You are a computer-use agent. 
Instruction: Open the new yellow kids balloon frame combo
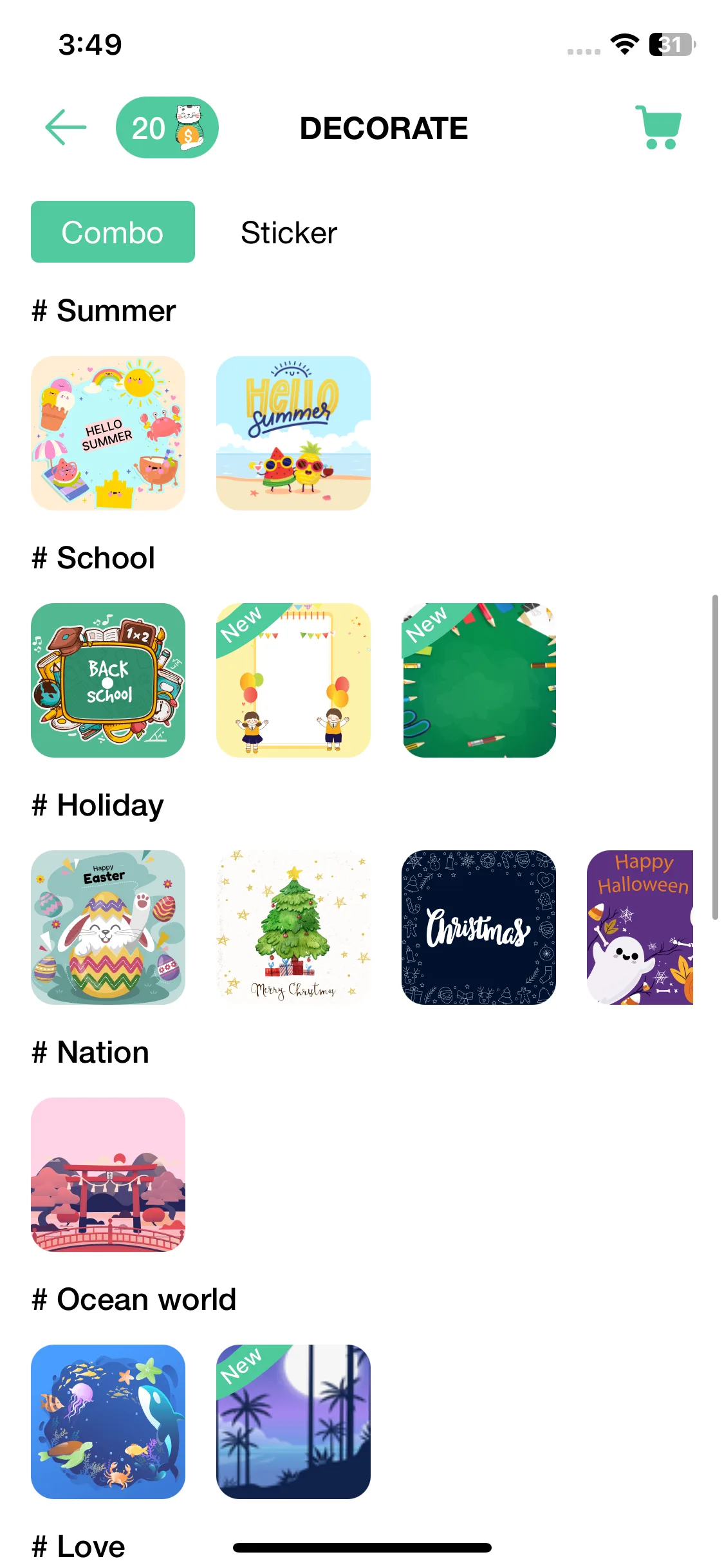pos(293,680)
